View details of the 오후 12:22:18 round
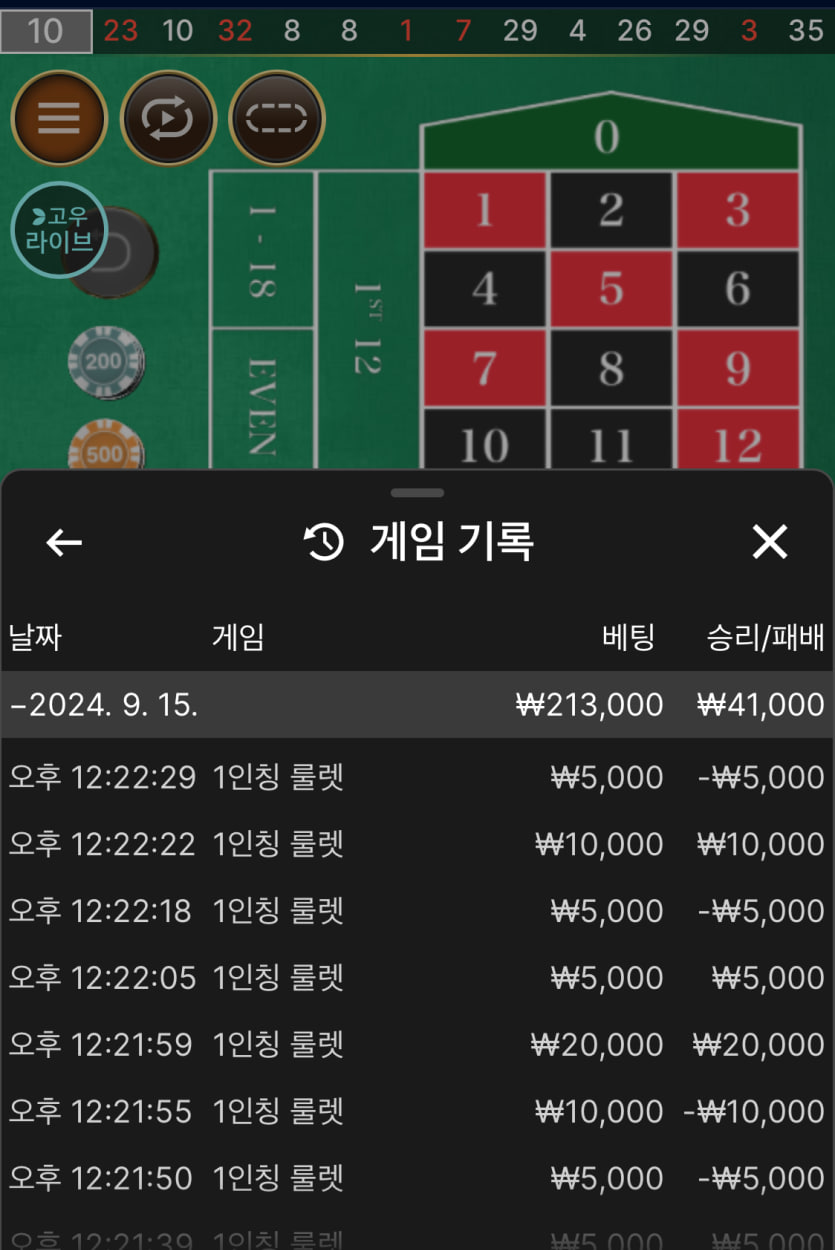 click(417, 911)
